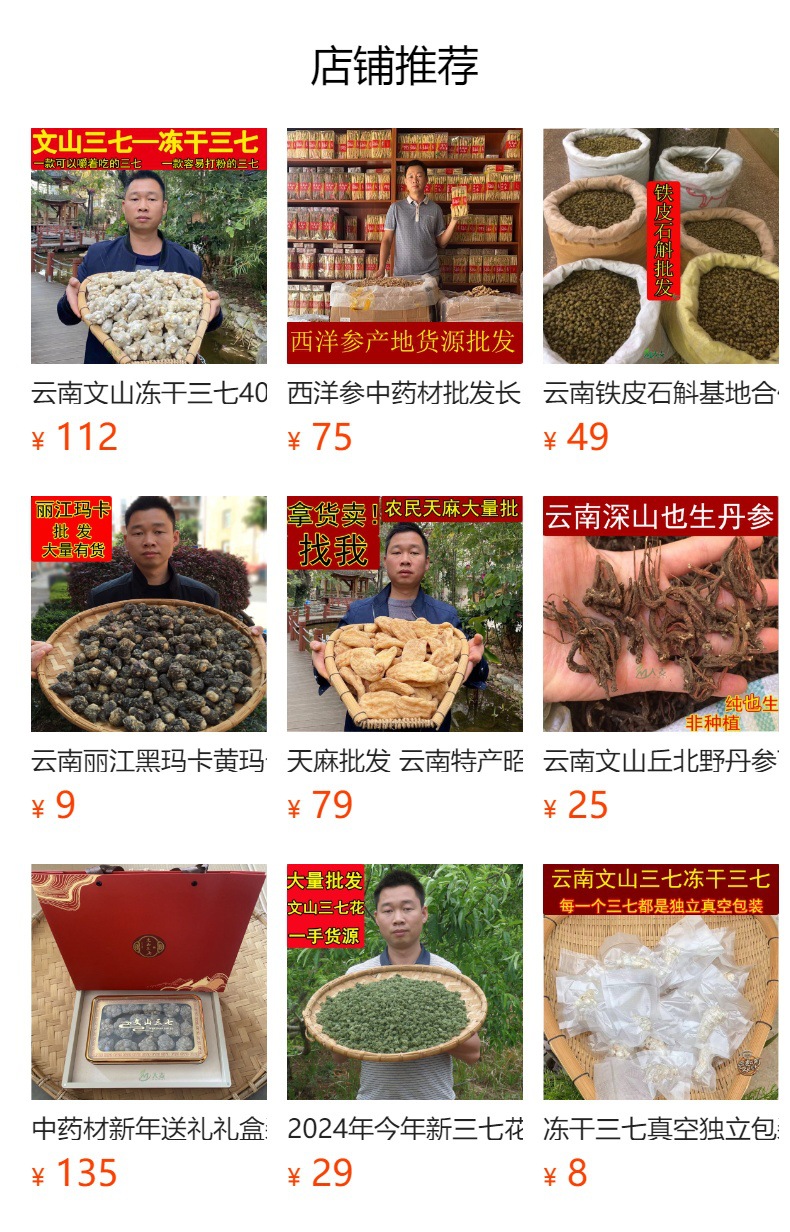The width and height of the screenshot is (790, 1232).
Task: Open the 天麻批发 云南特产 product priced ¥79
Action: coord(405,660)
